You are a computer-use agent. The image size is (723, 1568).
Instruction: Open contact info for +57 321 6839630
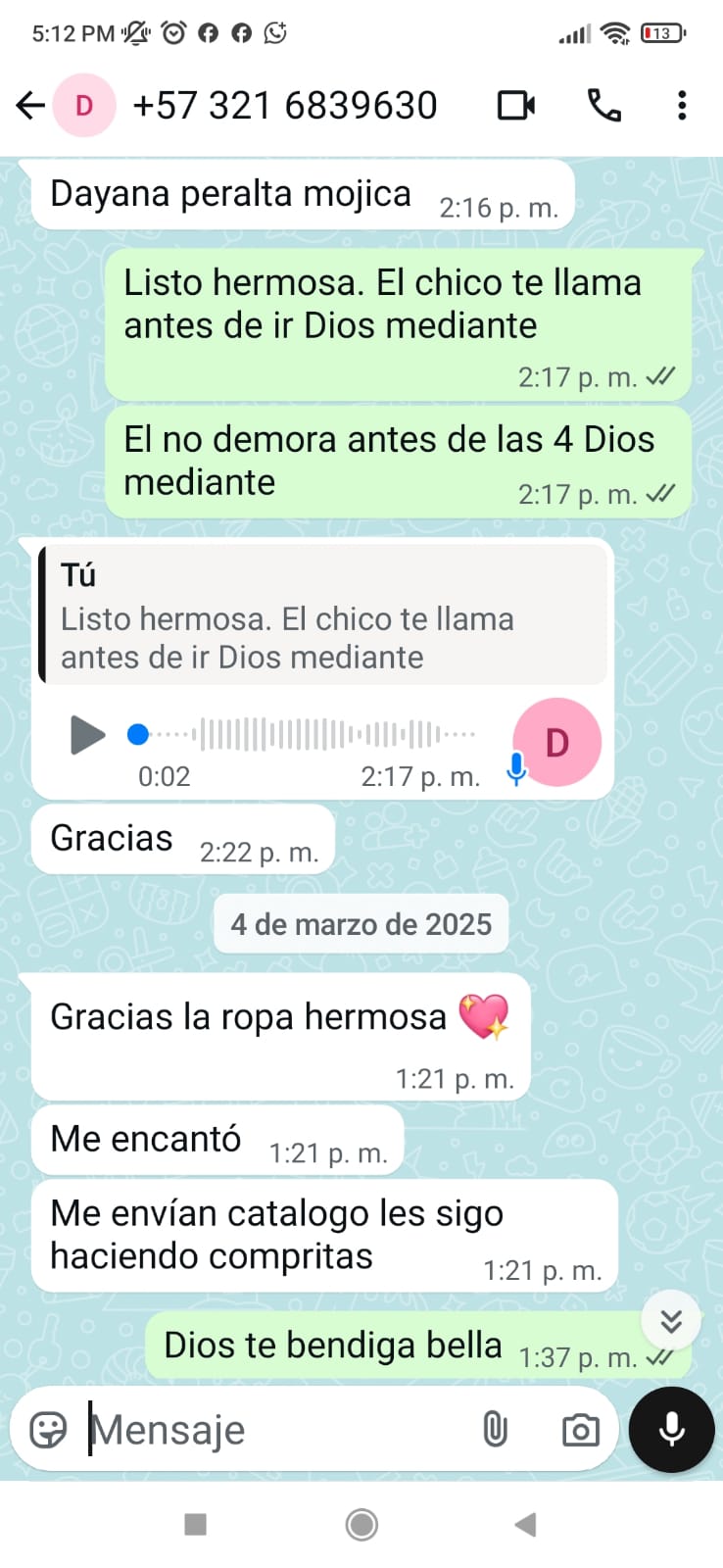[284, 105]
